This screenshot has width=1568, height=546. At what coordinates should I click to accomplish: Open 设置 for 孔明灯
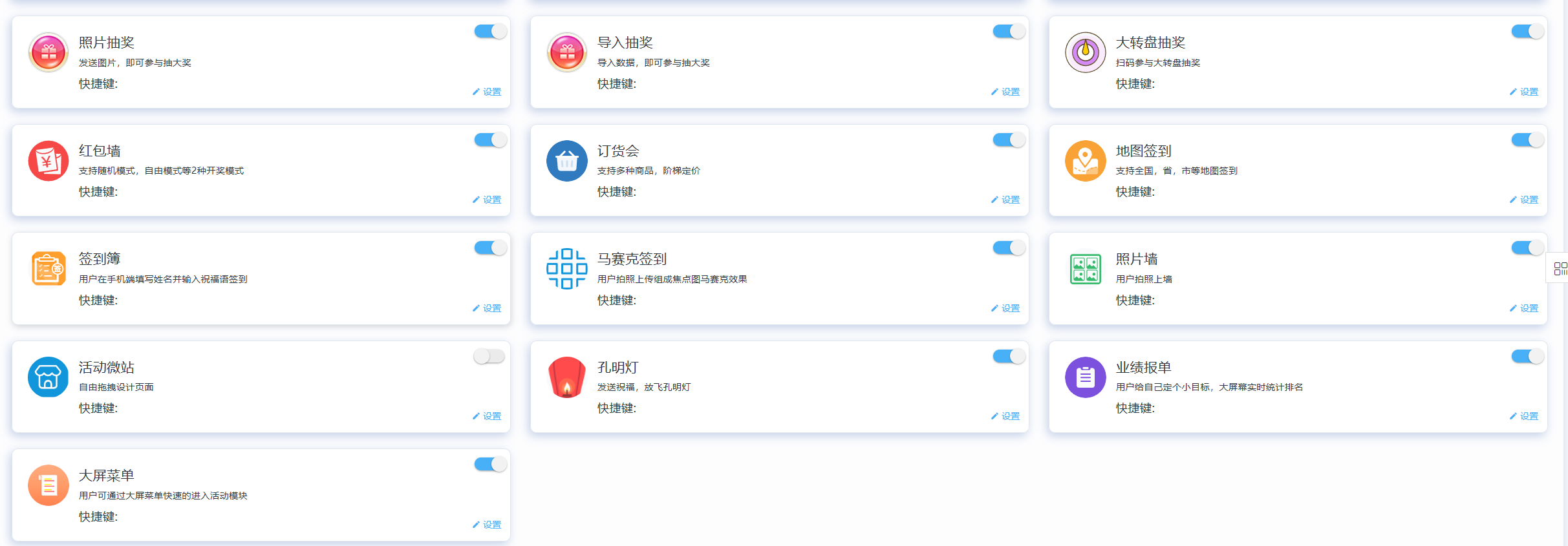1005,416
